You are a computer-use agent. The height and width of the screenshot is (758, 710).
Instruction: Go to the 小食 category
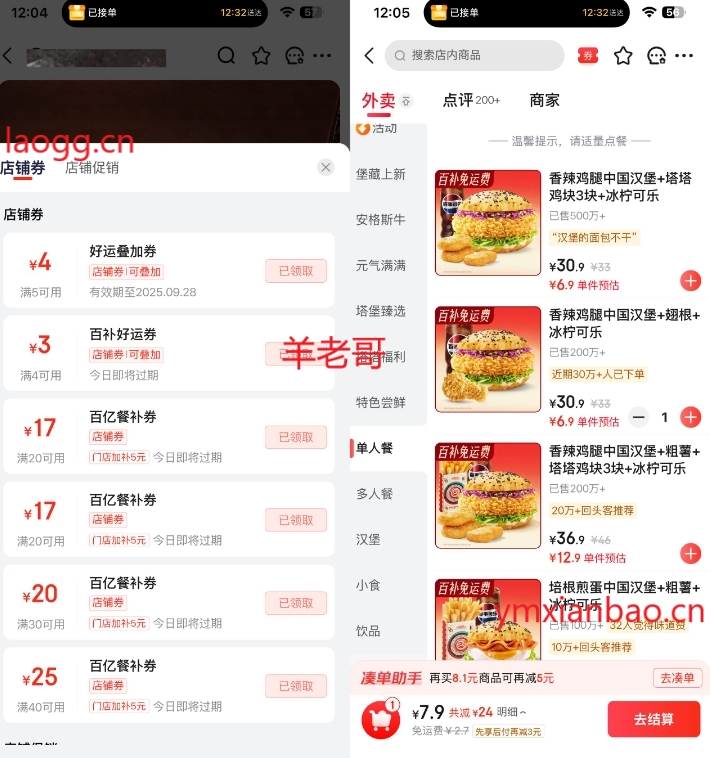tap(369, 585)
